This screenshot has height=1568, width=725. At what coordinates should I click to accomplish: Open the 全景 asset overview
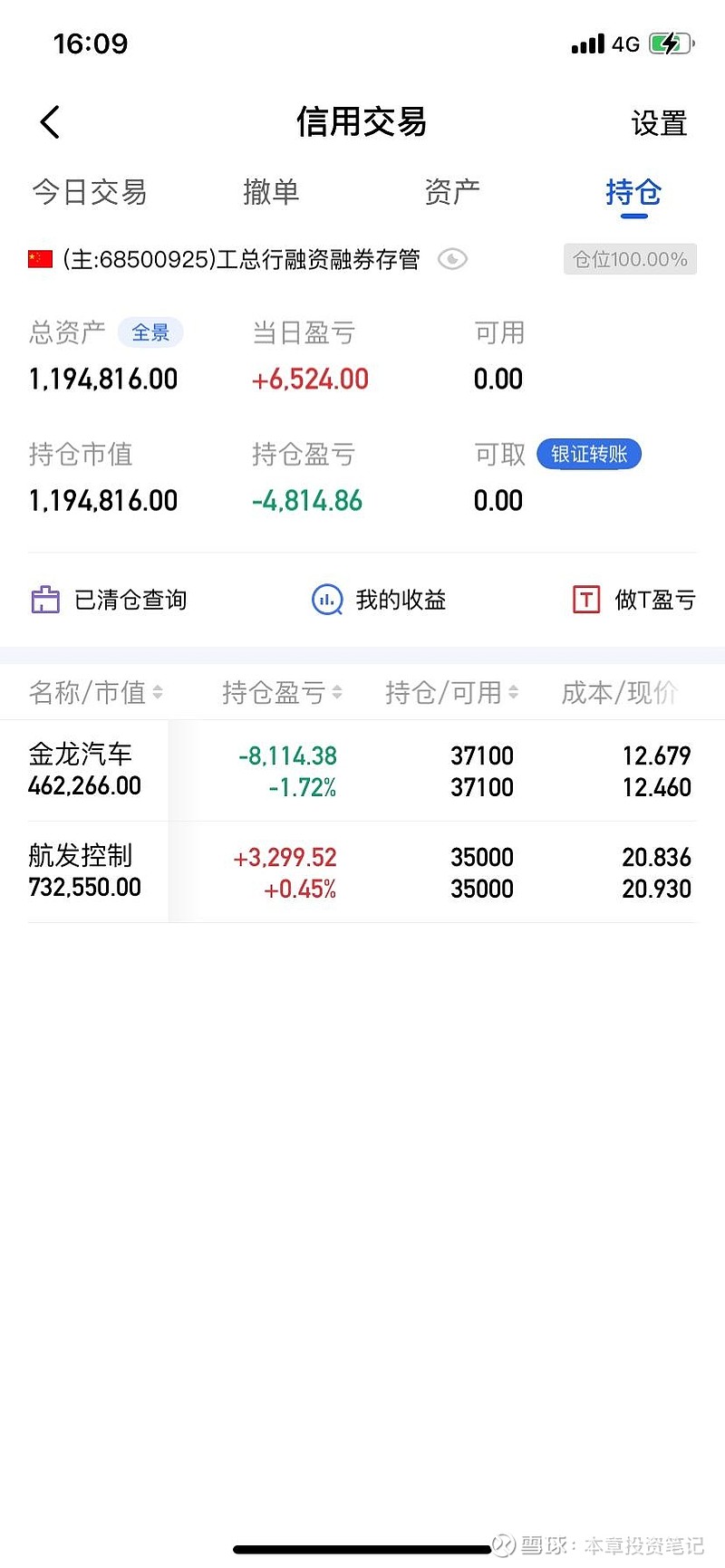click(x=150, y=332)
